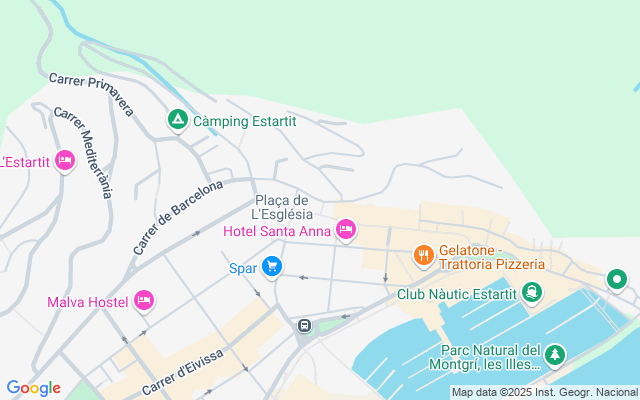This screenshot has width=640, height=400.
Task: View Gelatone Trattoria Pizzeria restaurant pin
Action: click(x=424, y=256)
